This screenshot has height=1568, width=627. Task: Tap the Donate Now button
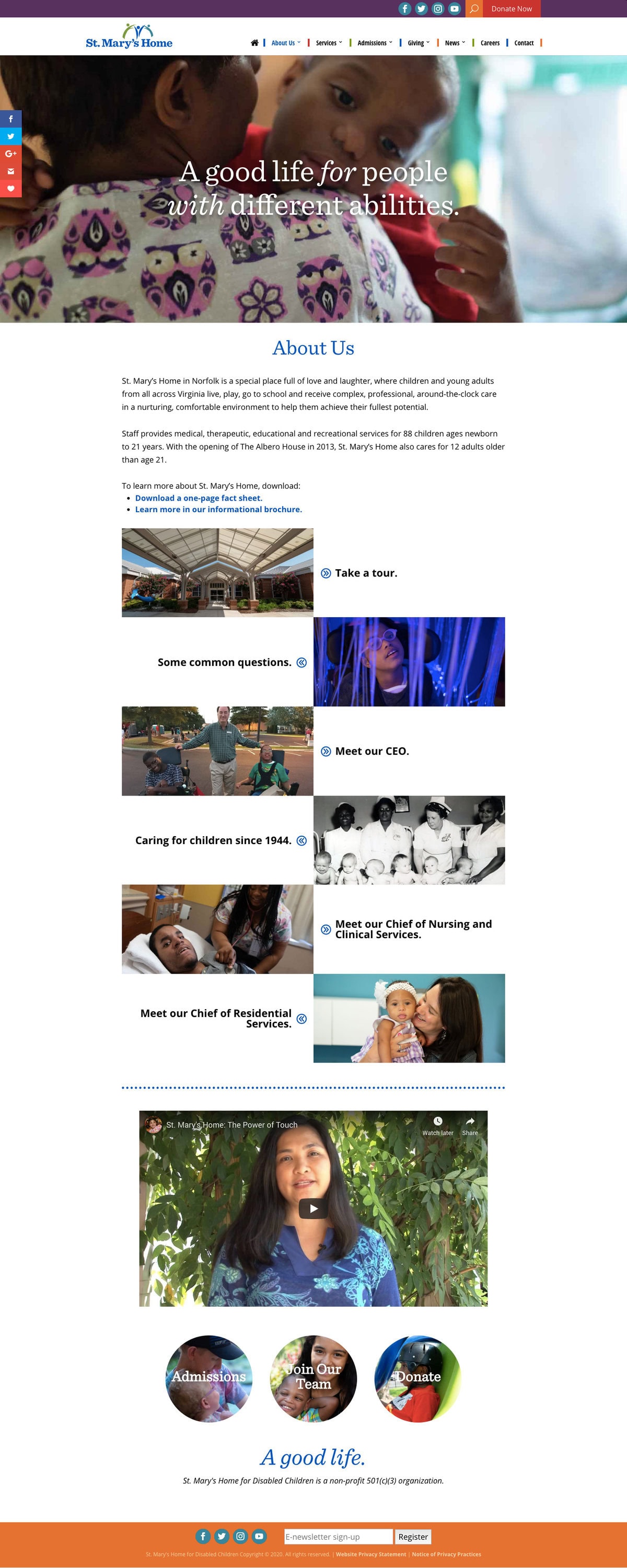(x=512, y=8)
